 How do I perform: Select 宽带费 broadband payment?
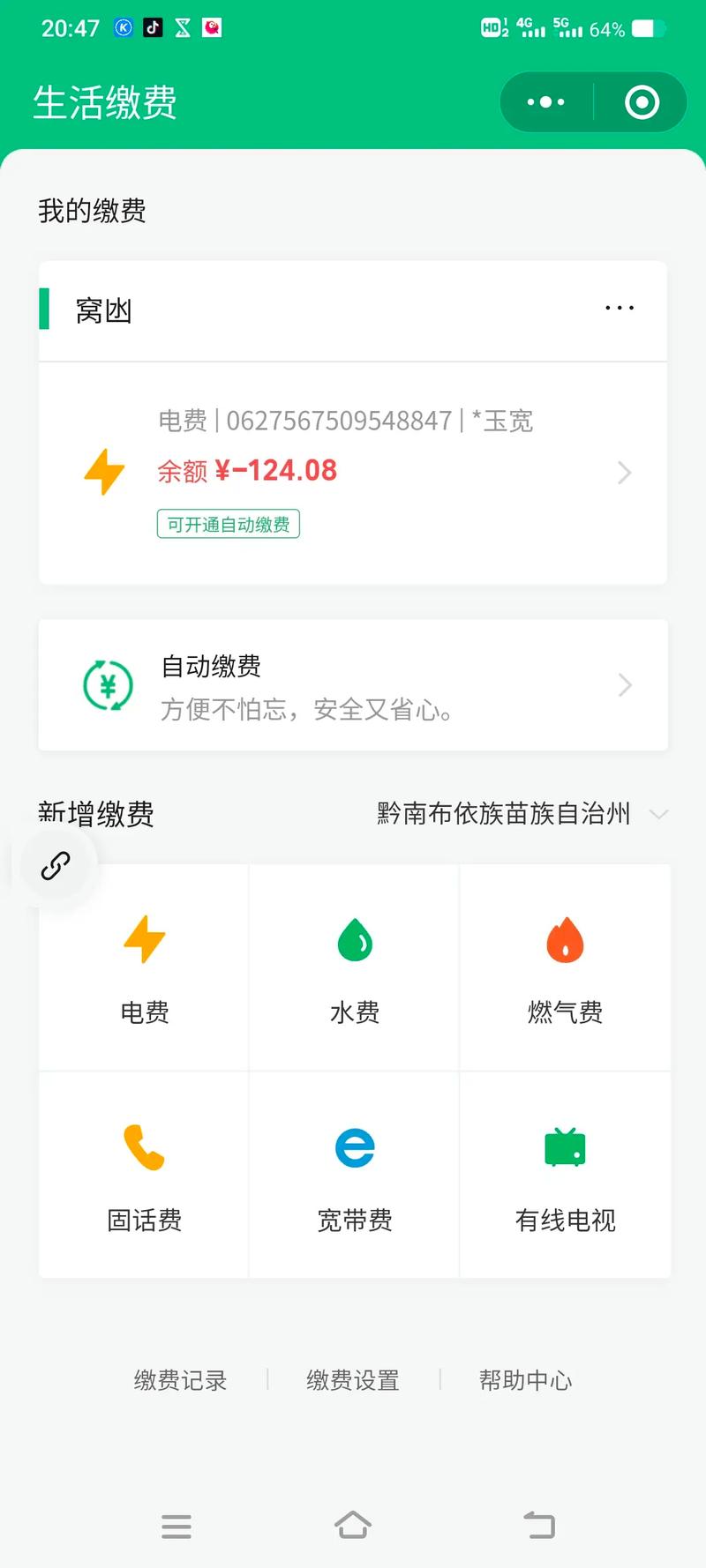[355, 1175]
